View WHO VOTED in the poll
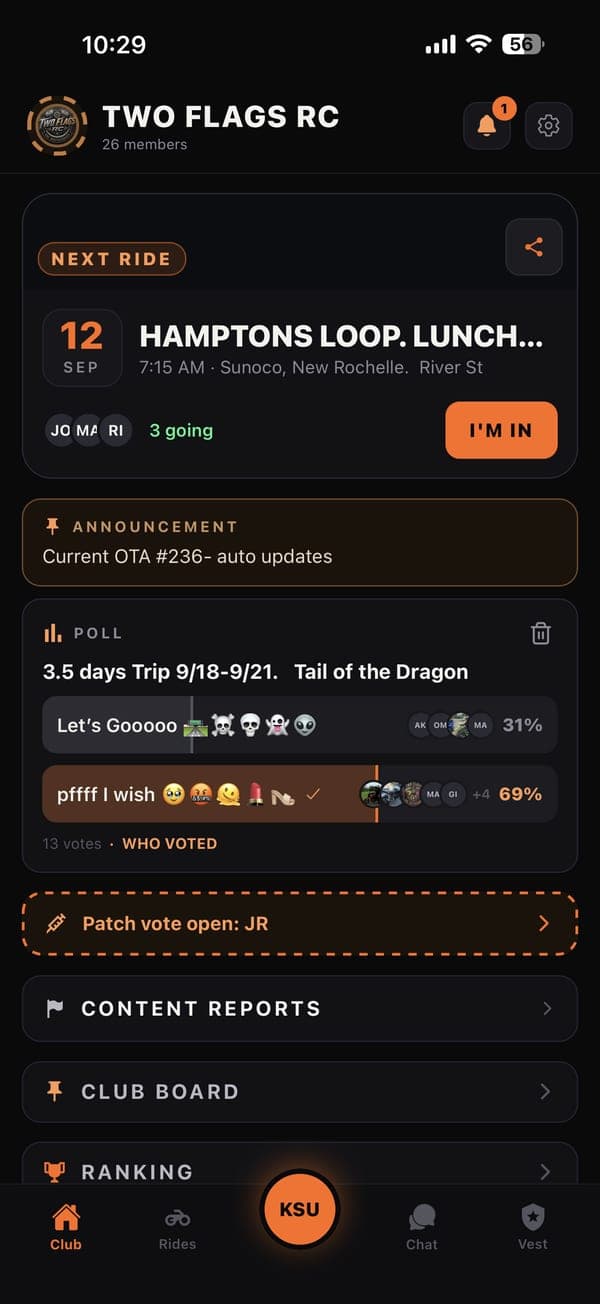Viewport: 600px width, 1304px height. pyautogui.click(x=169, y=844)
